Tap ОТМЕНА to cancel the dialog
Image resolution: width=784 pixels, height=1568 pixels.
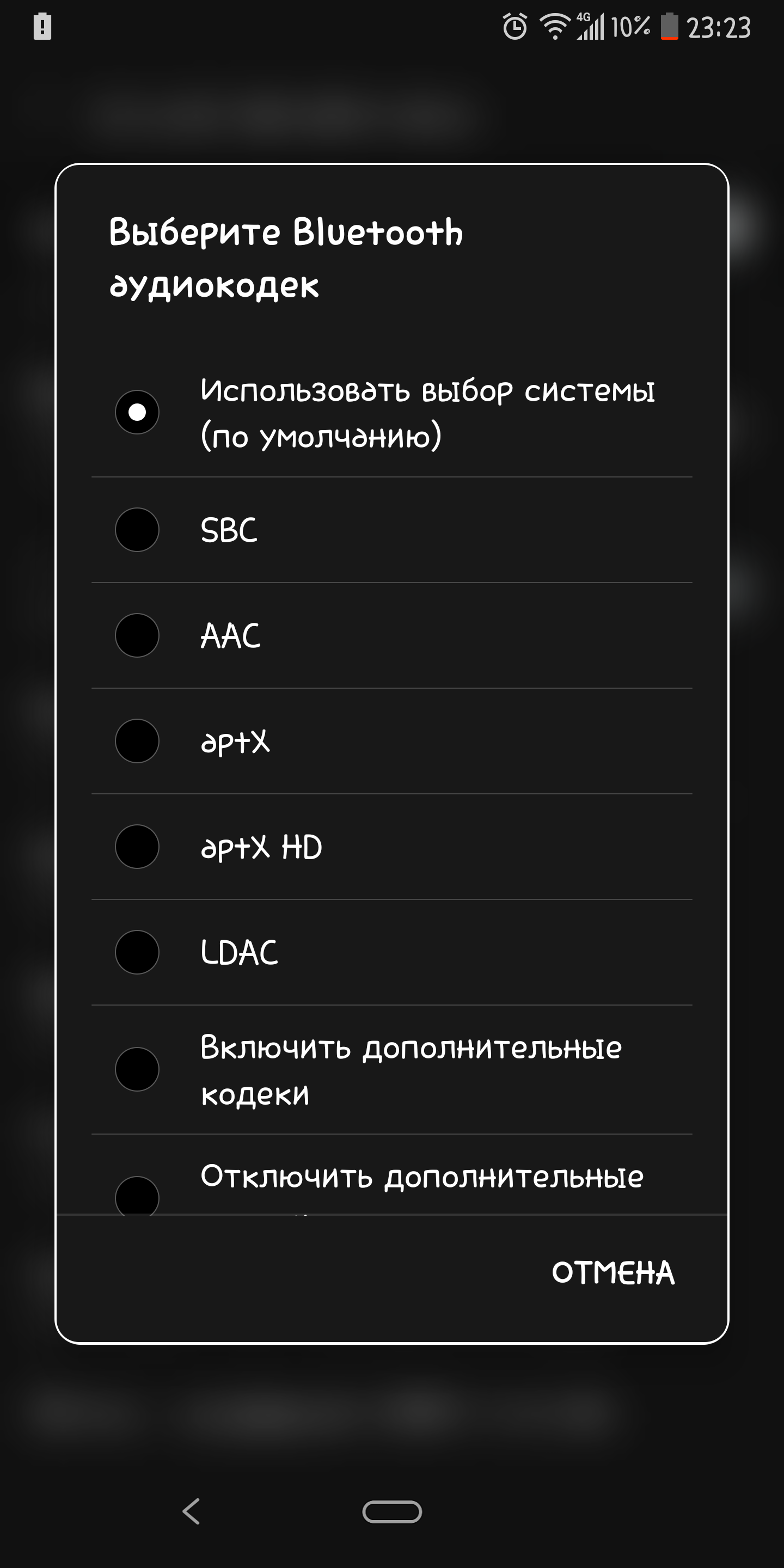pyautogui.click(x=613, y=1273)
